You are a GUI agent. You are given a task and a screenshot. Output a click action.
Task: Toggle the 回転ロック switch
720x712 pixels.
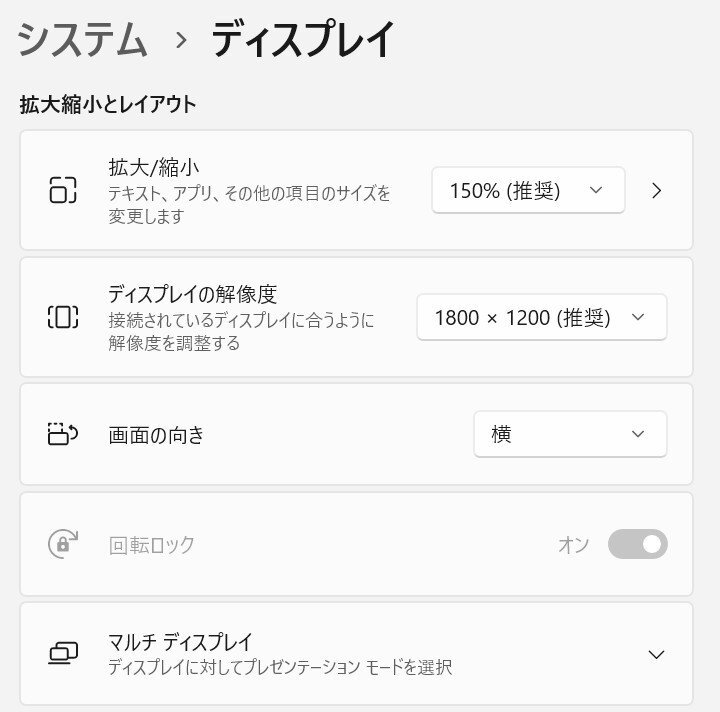(x=637, y=544)
